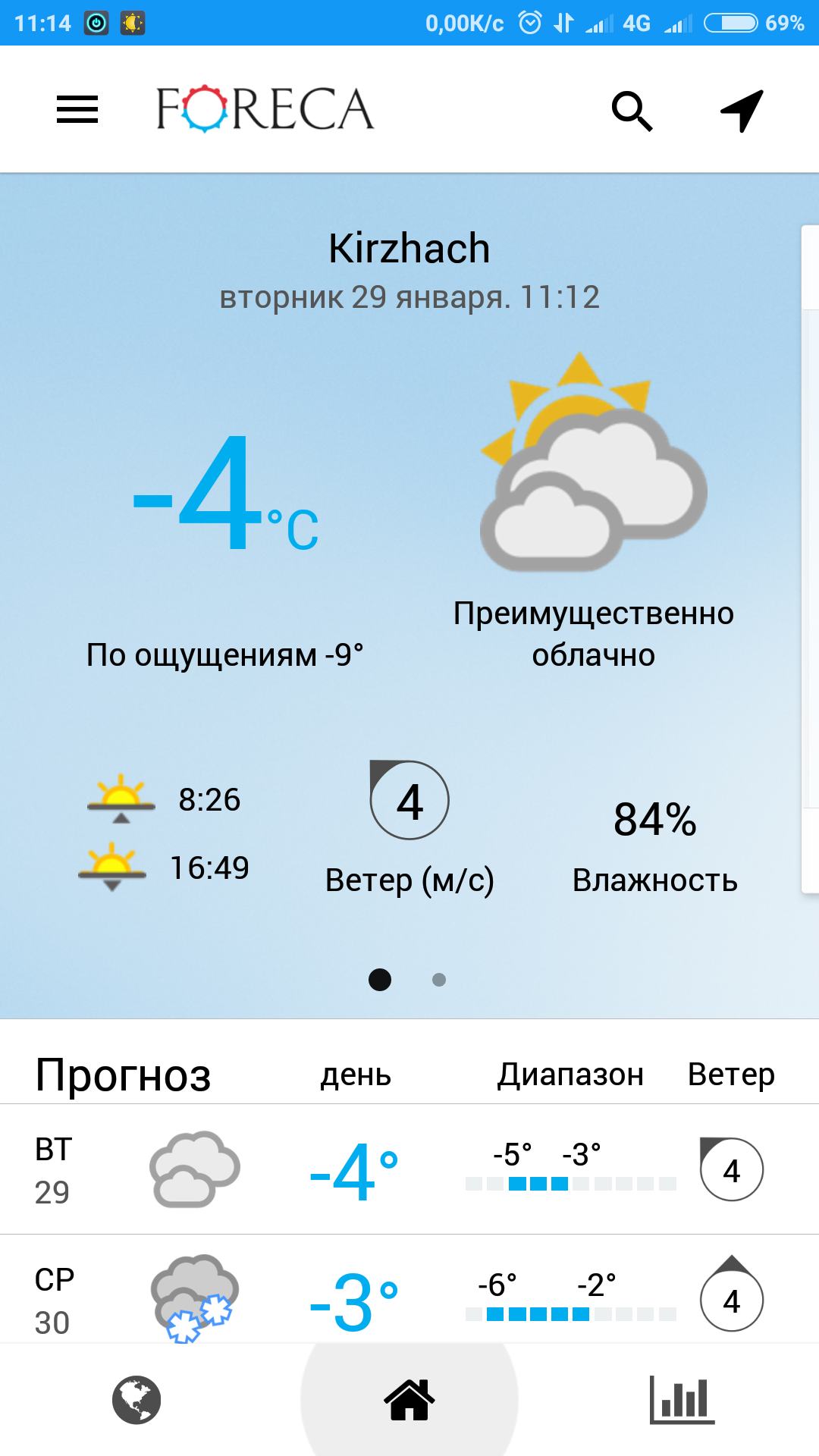Open the location search magnifier
Image resolution: width=819 pixels, height=1456 pixels.
coord(632,111)
